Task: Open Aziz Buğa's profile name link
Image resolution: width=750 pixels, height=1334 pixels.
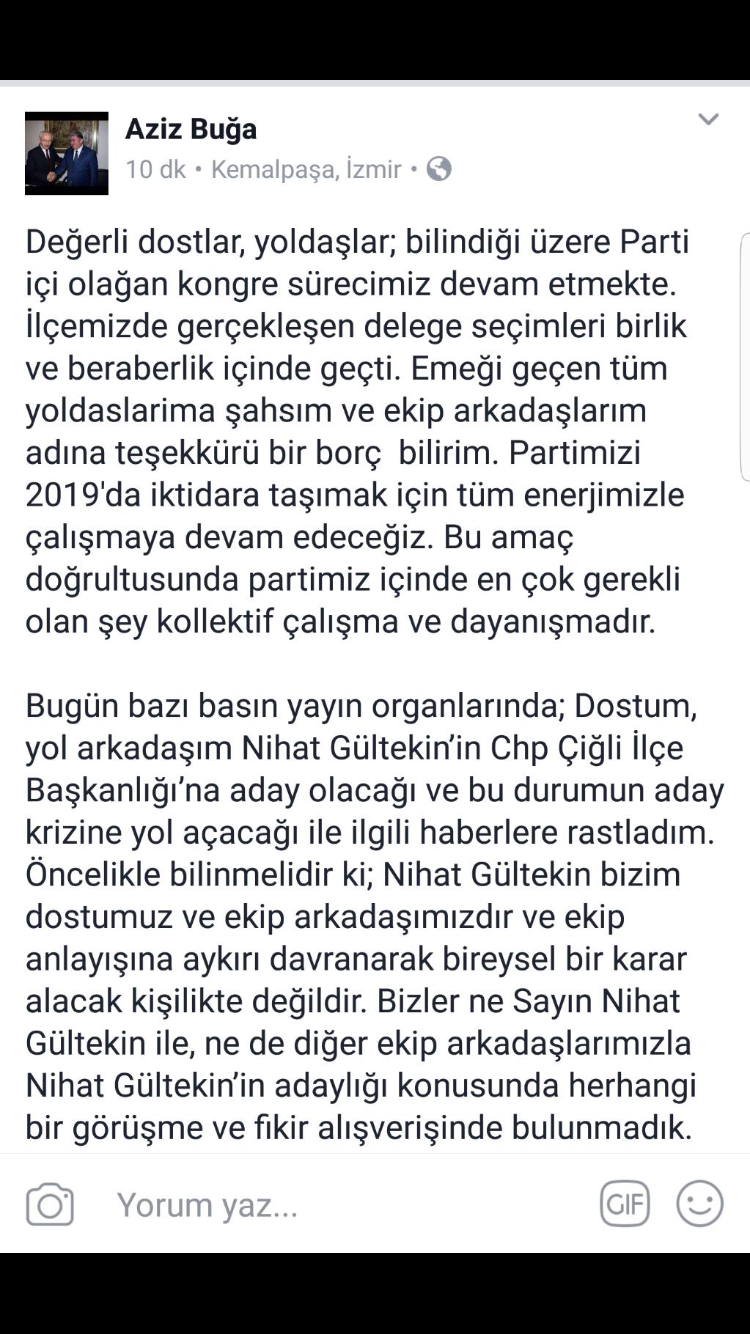Action: [x=191, y=129]
